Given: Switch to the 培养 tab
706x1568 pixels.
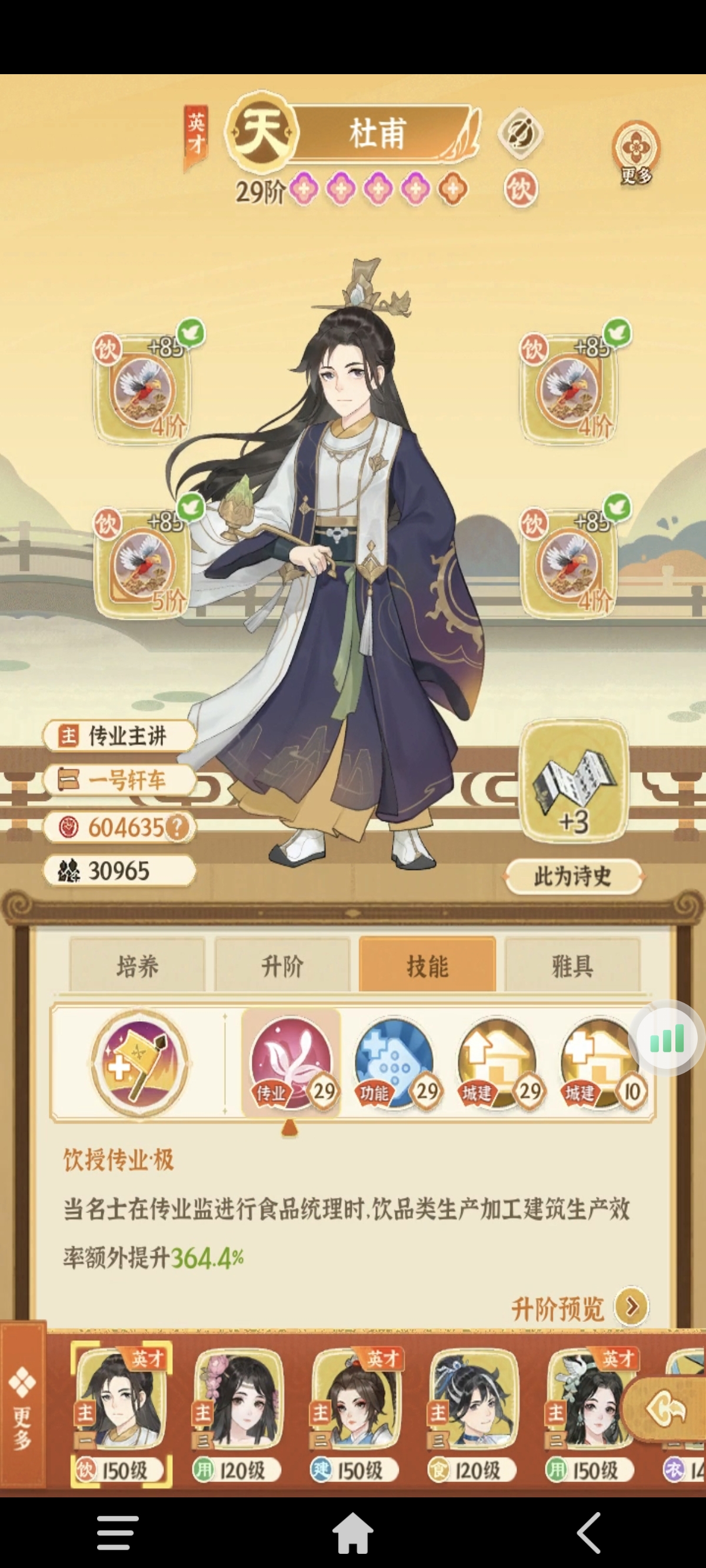Looking at the screenshot, I should click(138, 965).
